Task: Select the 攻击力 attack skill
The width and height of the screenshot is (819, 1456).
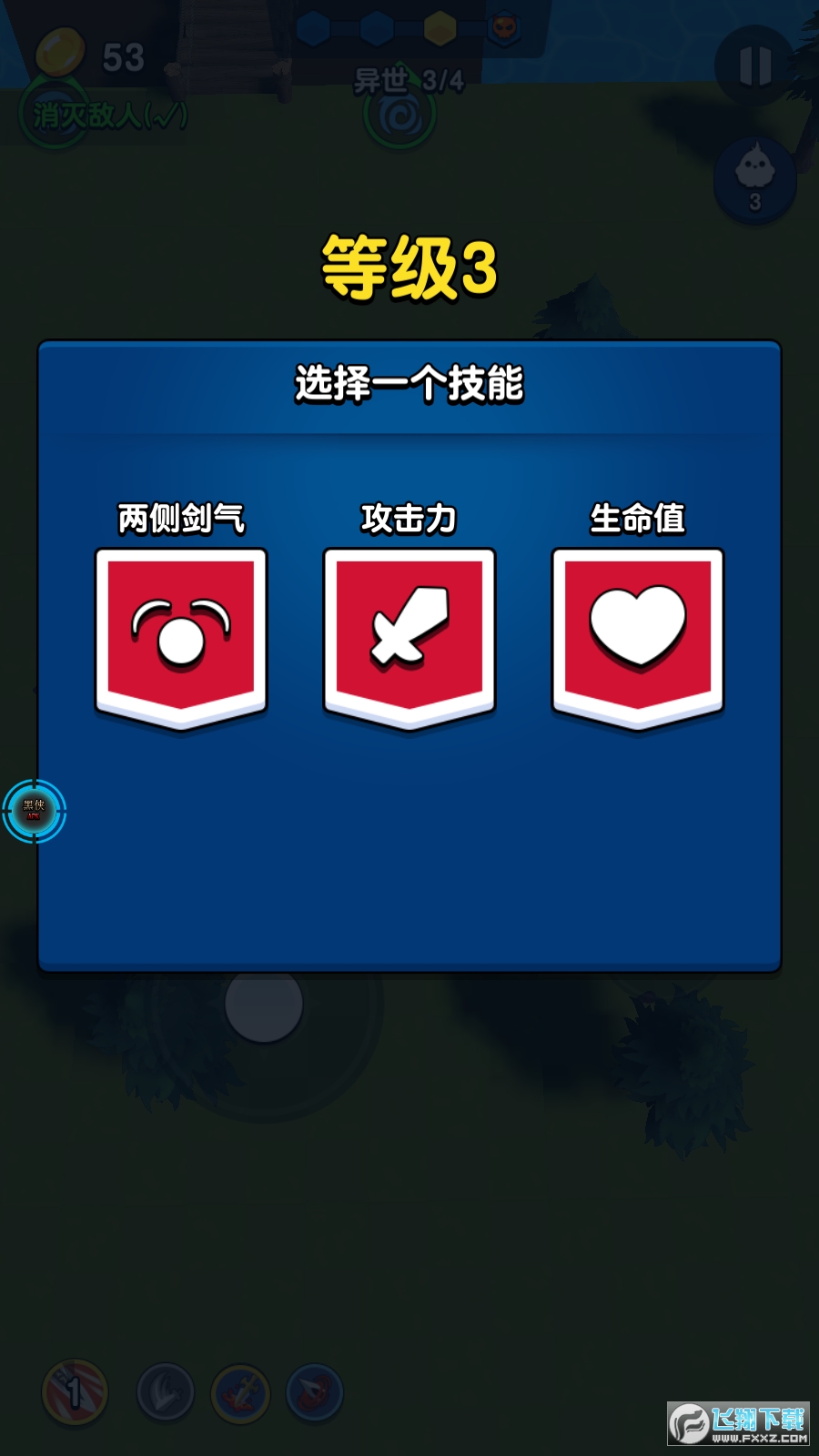Action: (409, 635)
